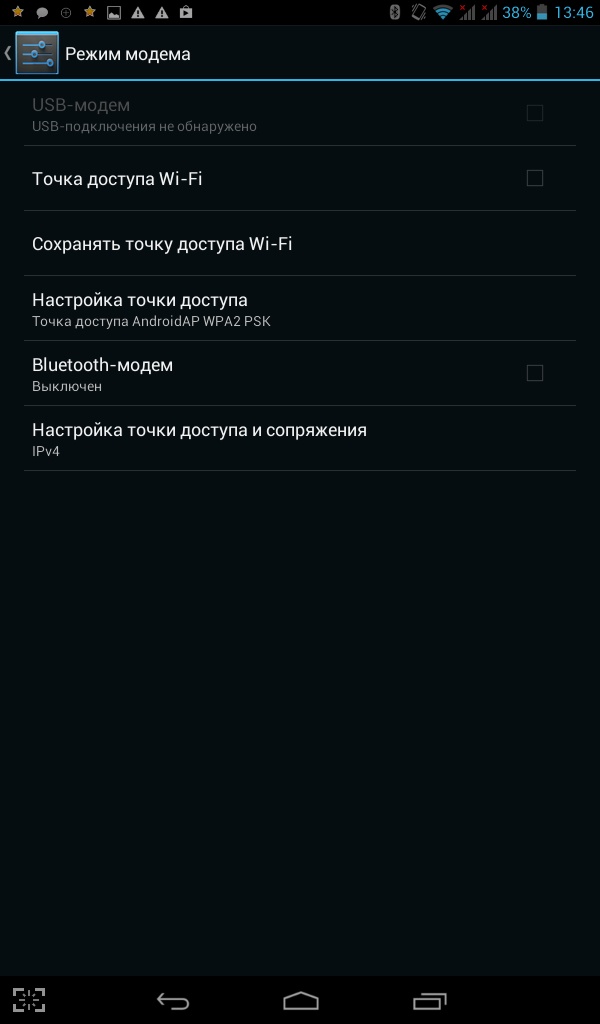The height and width of the screenshot is (1024, 600).
Task: Go back via the Режим модема header icon
Action: [x=30, y=53]
